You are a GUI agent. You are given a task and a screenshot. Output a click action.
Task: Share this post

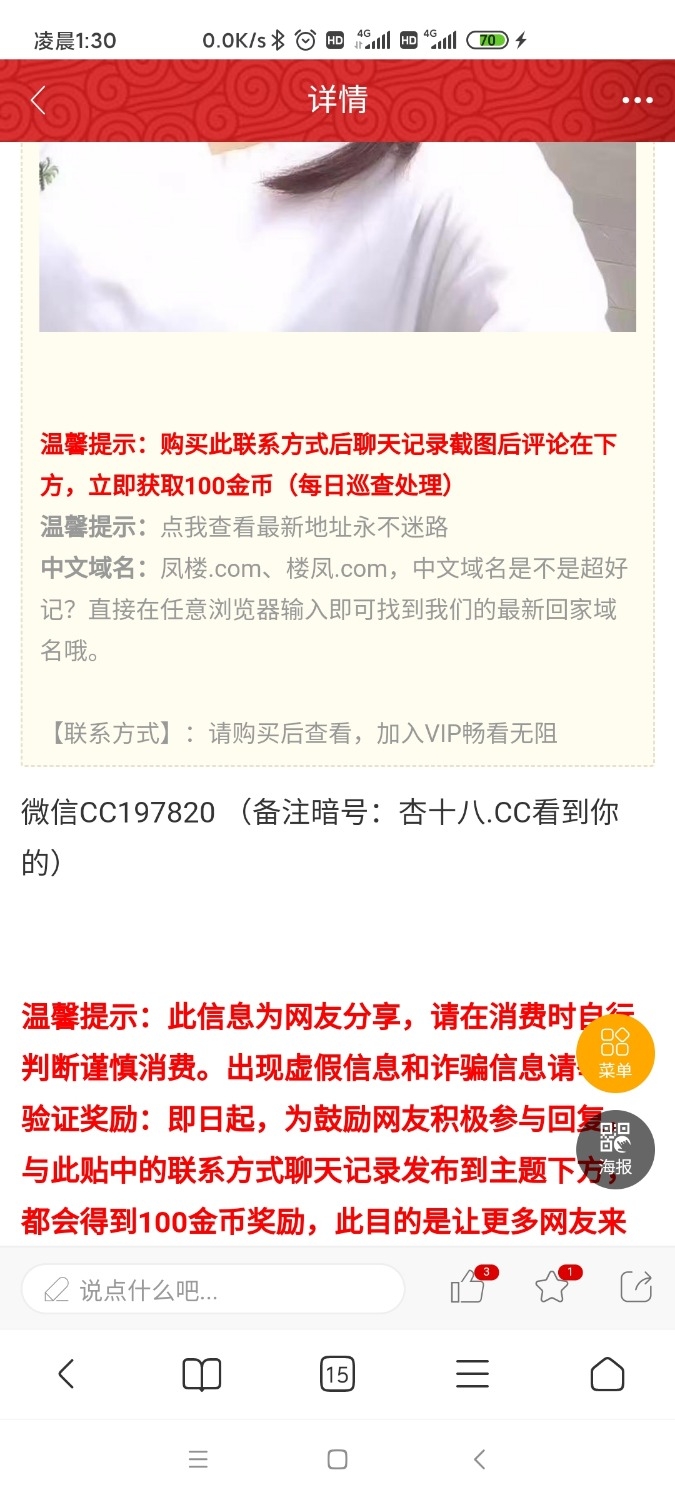coord(636,1288)
